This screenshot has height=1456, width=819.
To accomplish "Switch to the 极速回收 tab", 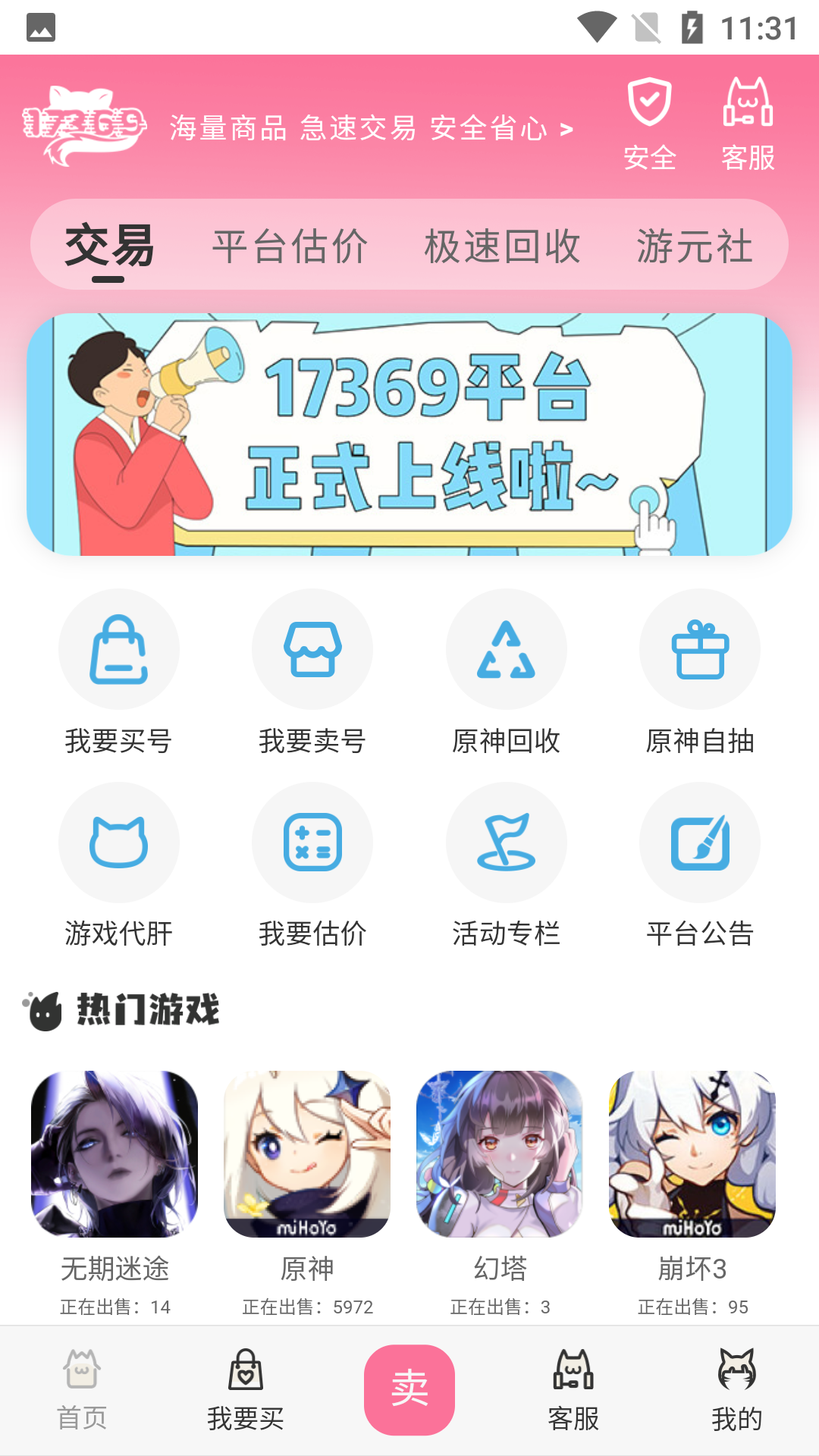I will [x=502, y=246].
